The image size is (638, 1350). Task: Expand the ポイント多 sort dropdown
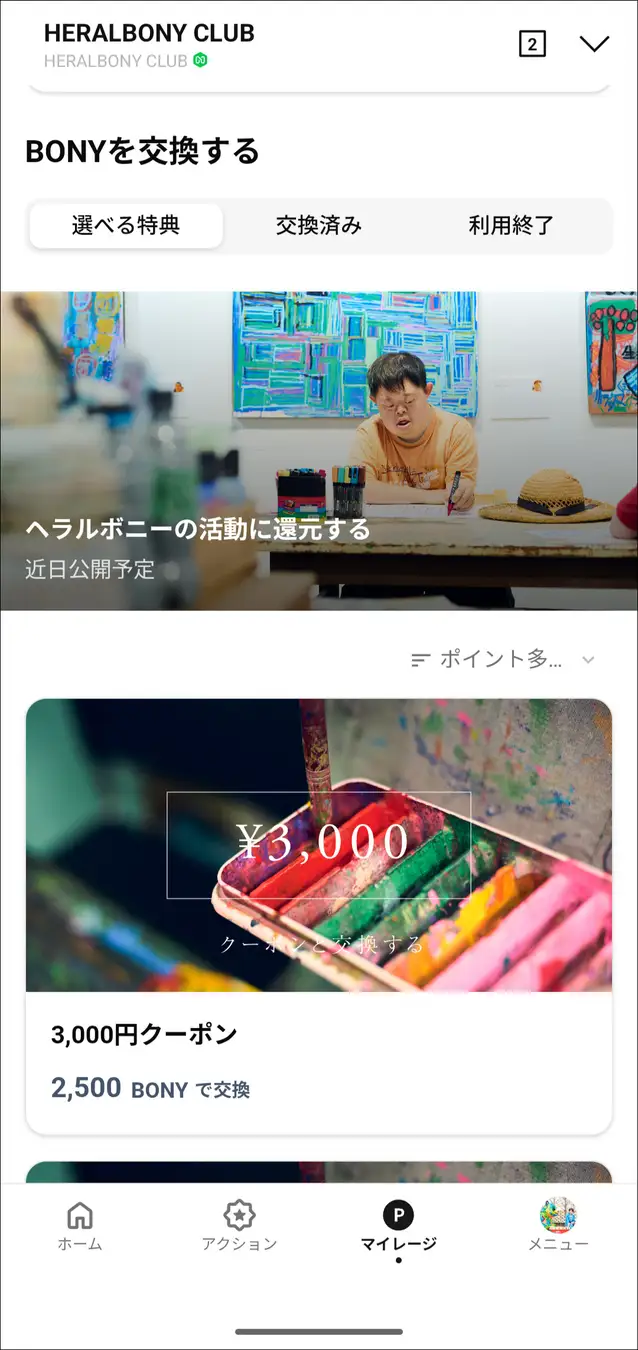(x=503, y=659)
